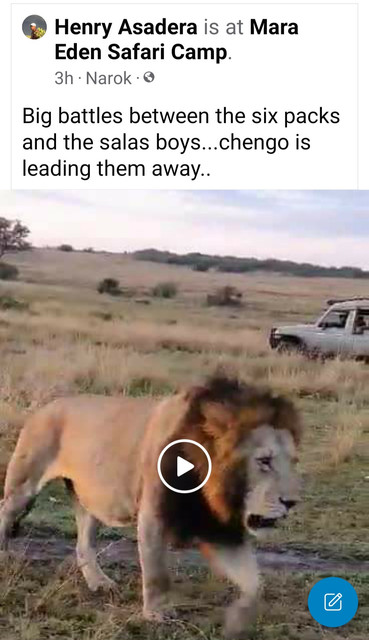Tap the blue compose post button
Screen dimensions: 369x640
tap(333, 602)
